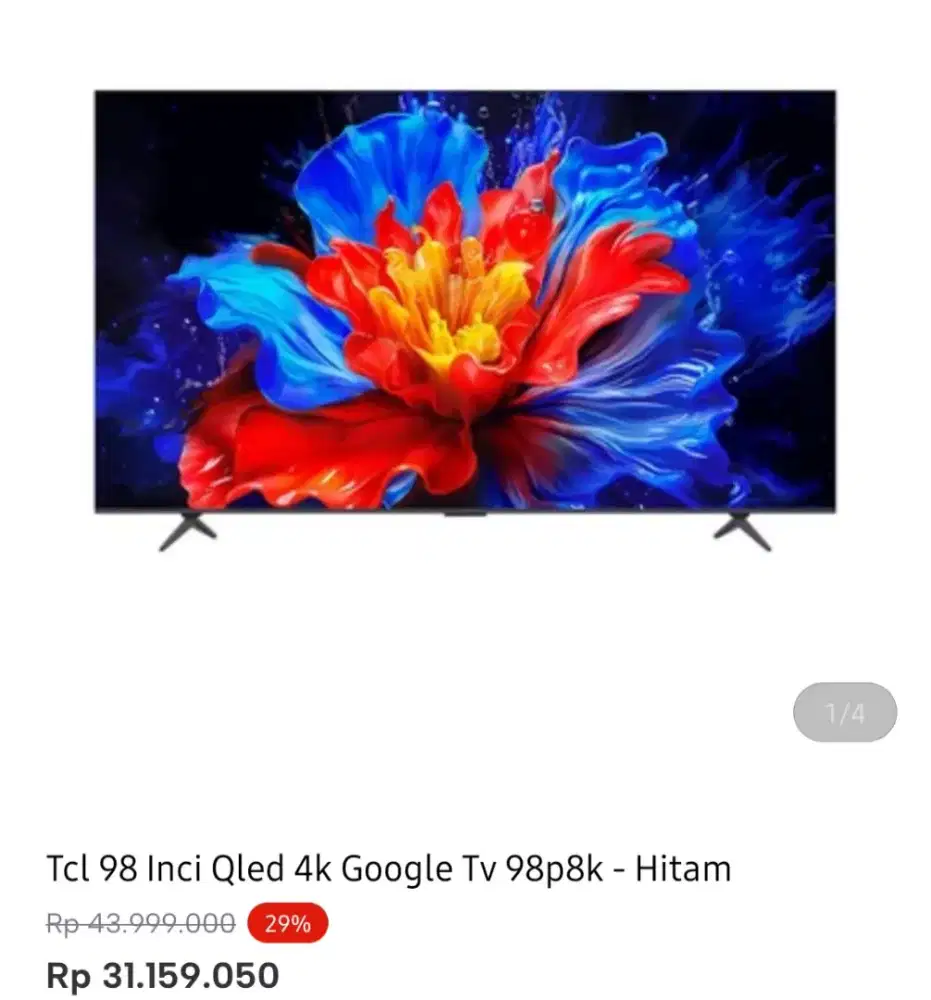This screenshot has height=1000, width=931.
Task: Click the TCL logo area under the screen
Action: [x=465, y=514]
